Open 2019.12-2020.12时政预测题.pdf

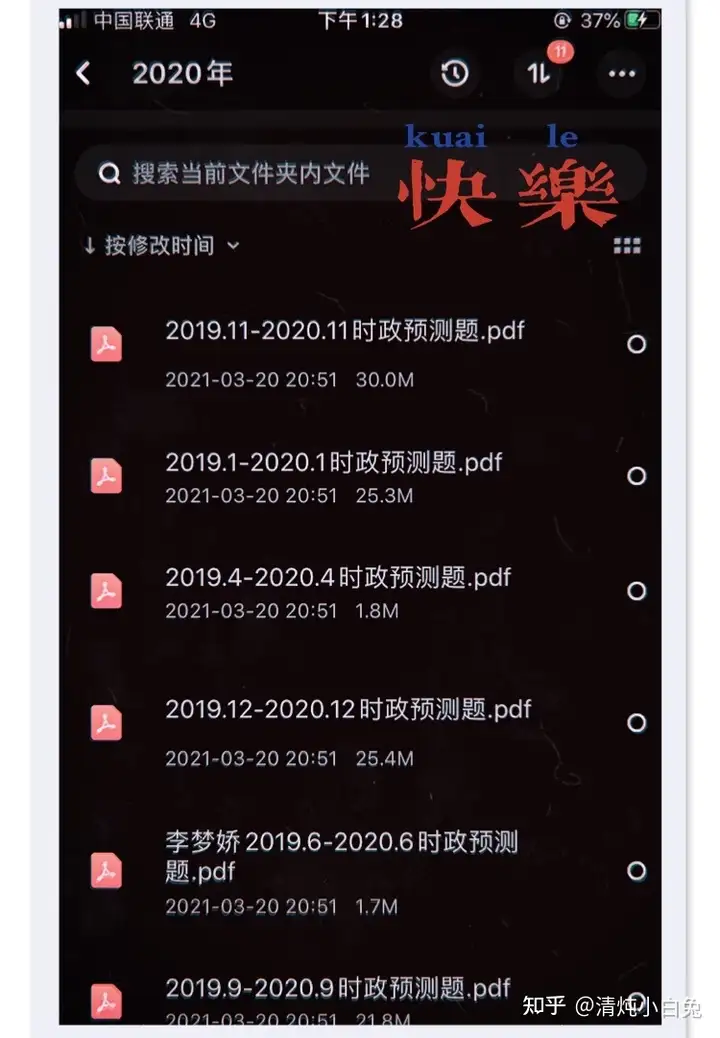coord(348,710)
